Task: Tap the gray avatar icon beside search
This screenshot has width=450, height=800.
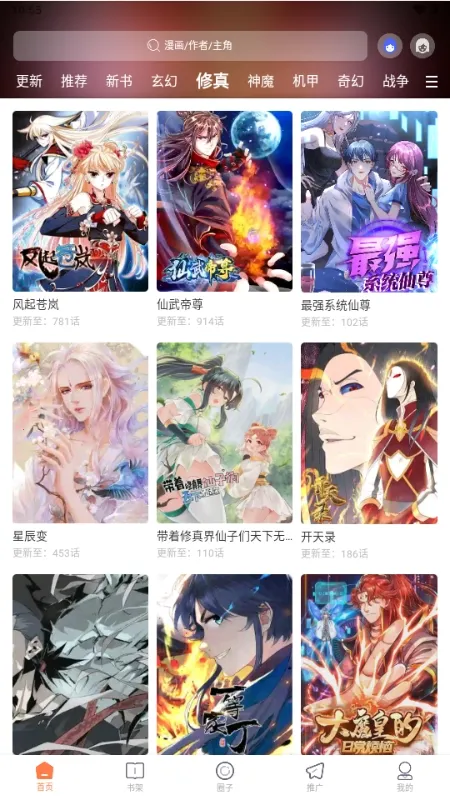Action: point(422,46)
